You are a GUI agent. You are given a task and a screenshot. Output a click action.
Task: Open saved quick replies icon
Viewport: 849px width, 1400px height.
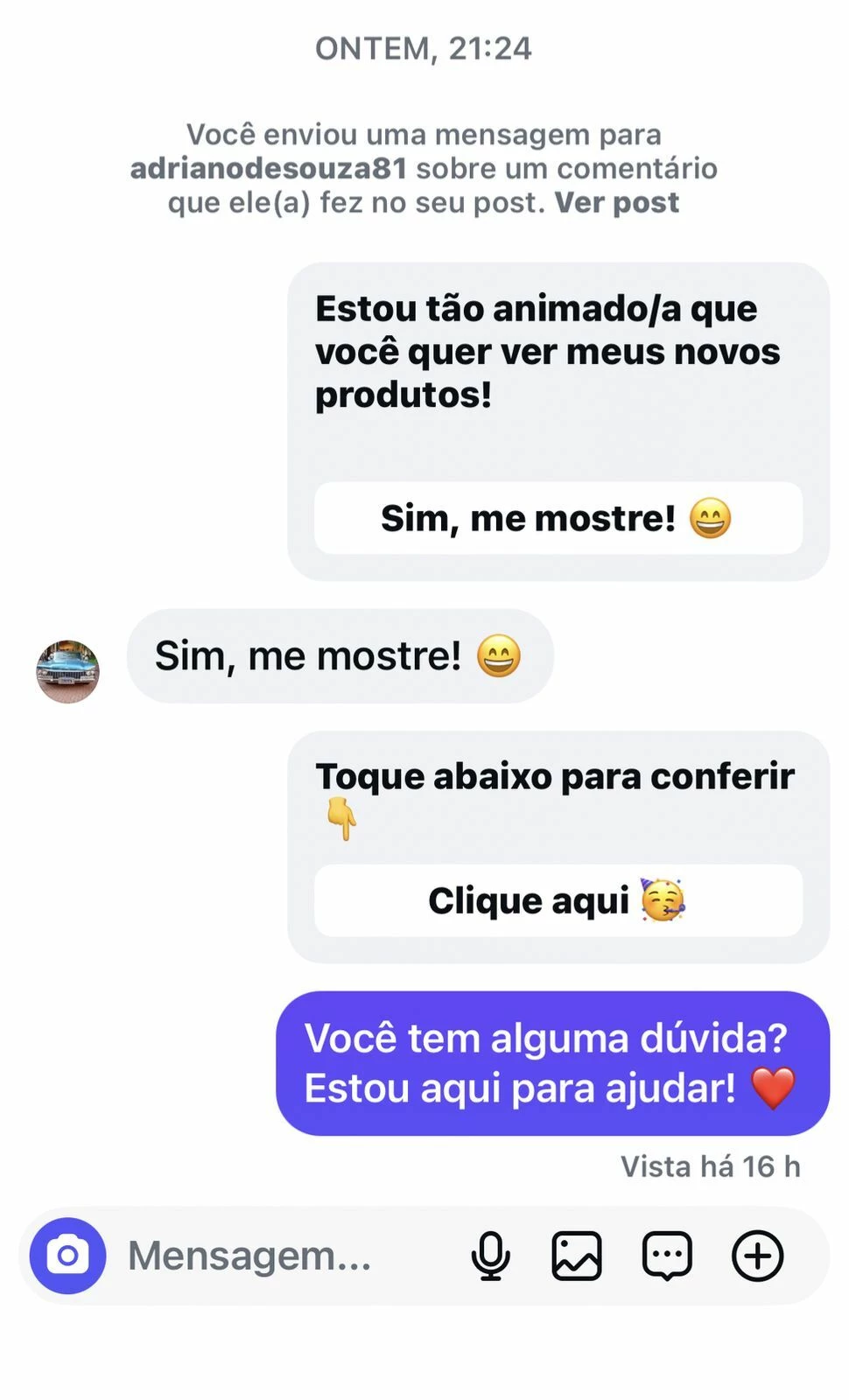[x=667, y=1256]
